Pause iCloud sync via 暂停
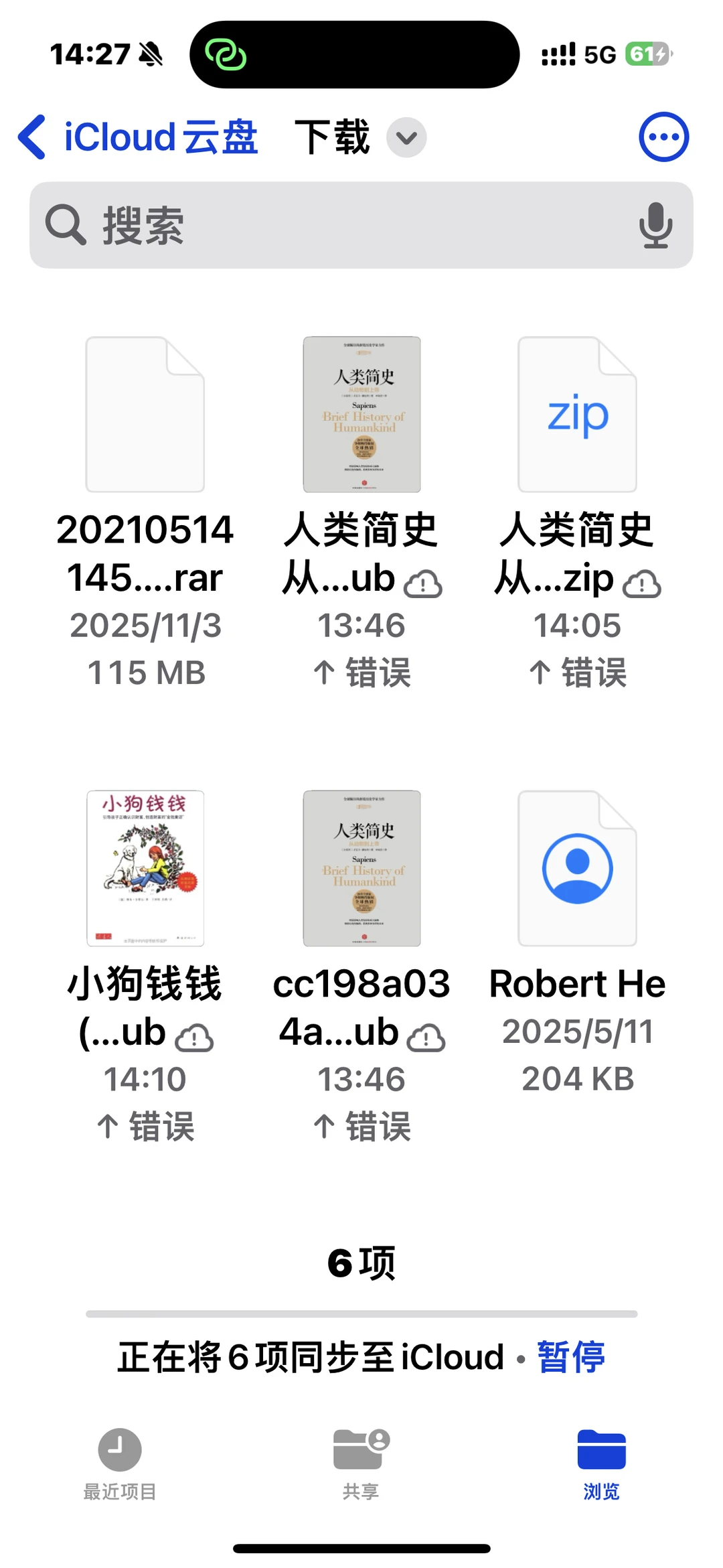This screenshot has height=1568, width=723. coord(571,1357)
